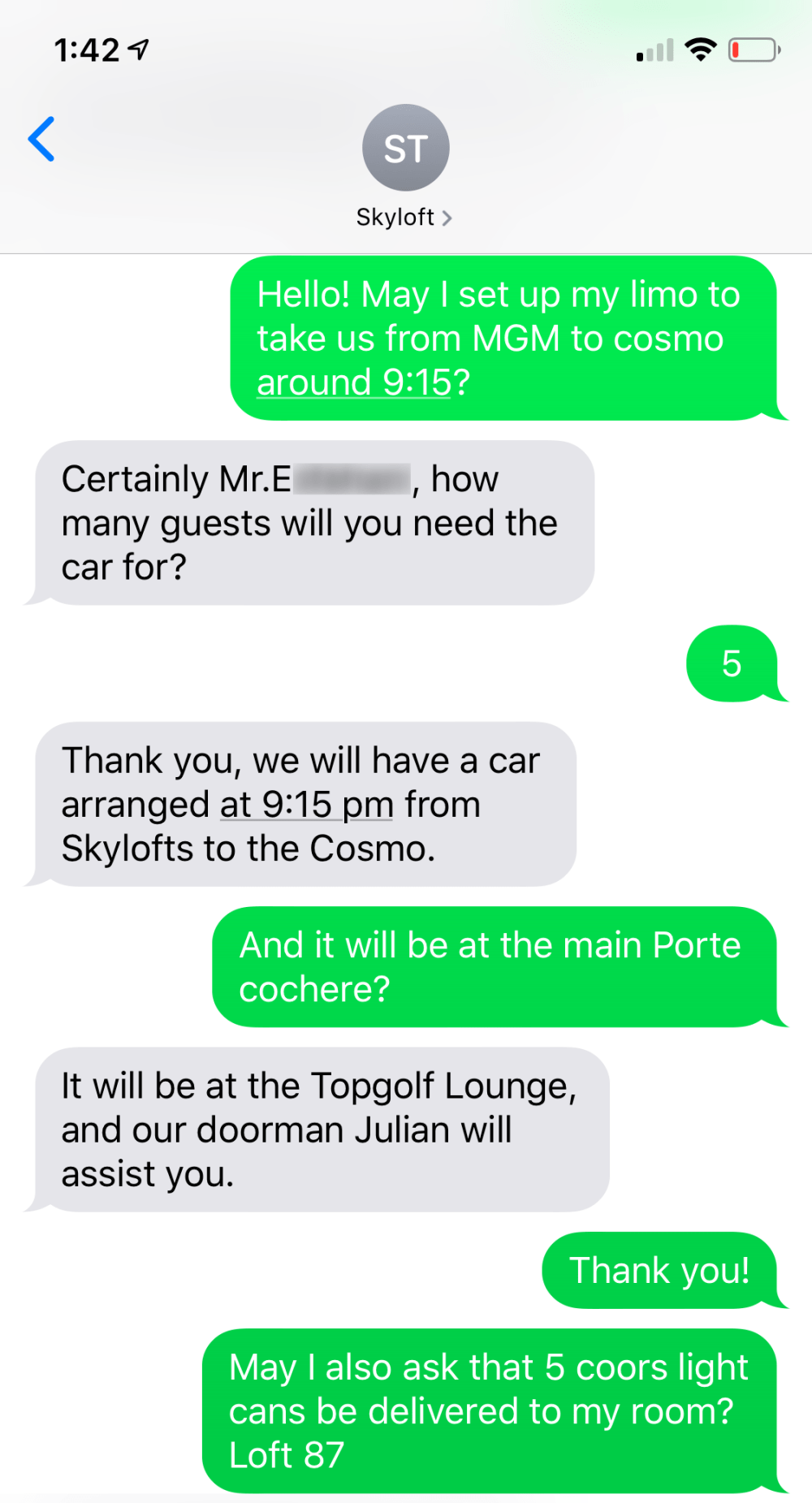812x1503 pixels.
Task: Open the "at 9:15 pm" time link
Action: [307, 805]
